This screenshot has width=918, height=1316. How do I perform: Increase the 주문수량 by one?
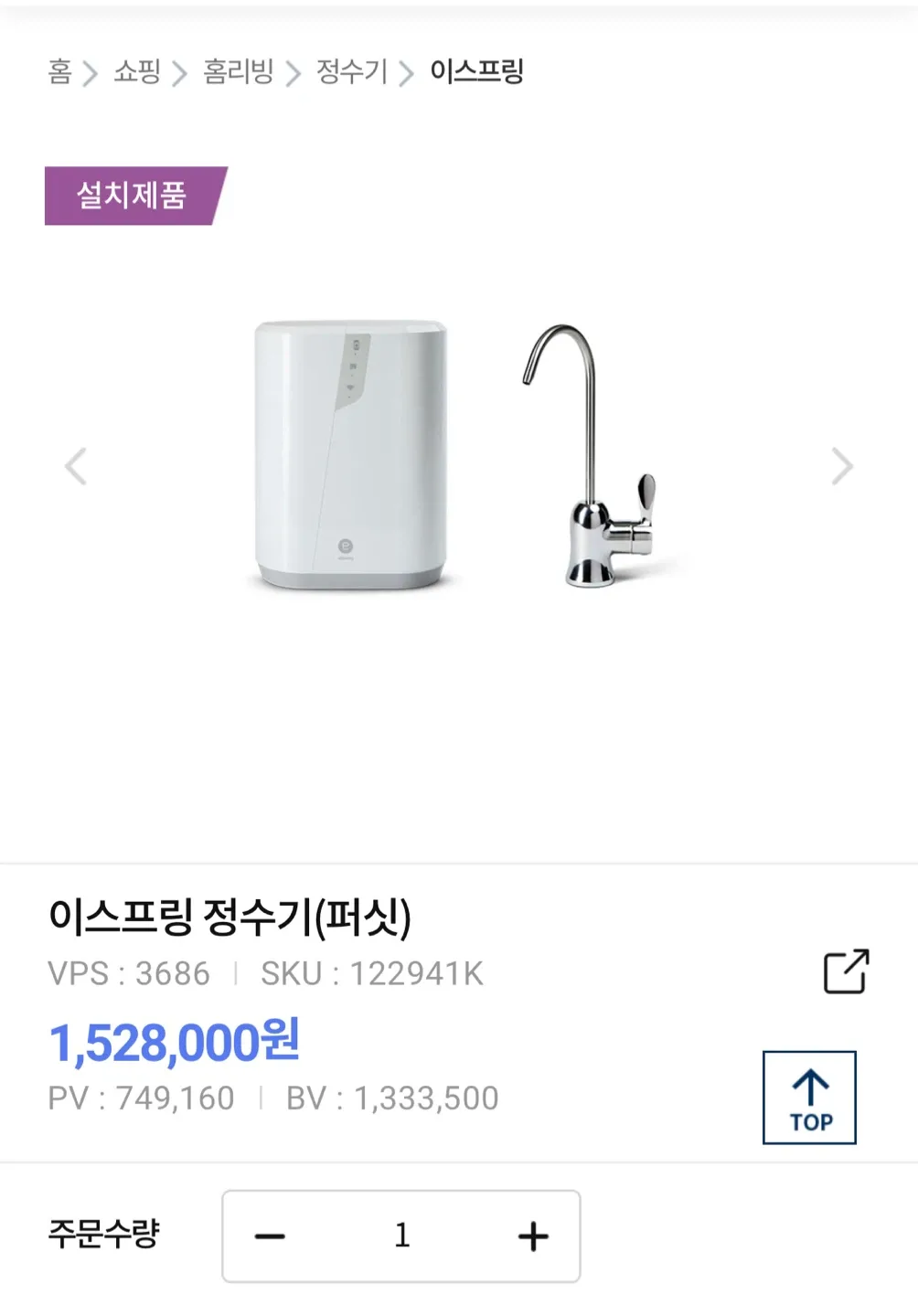533,1236
